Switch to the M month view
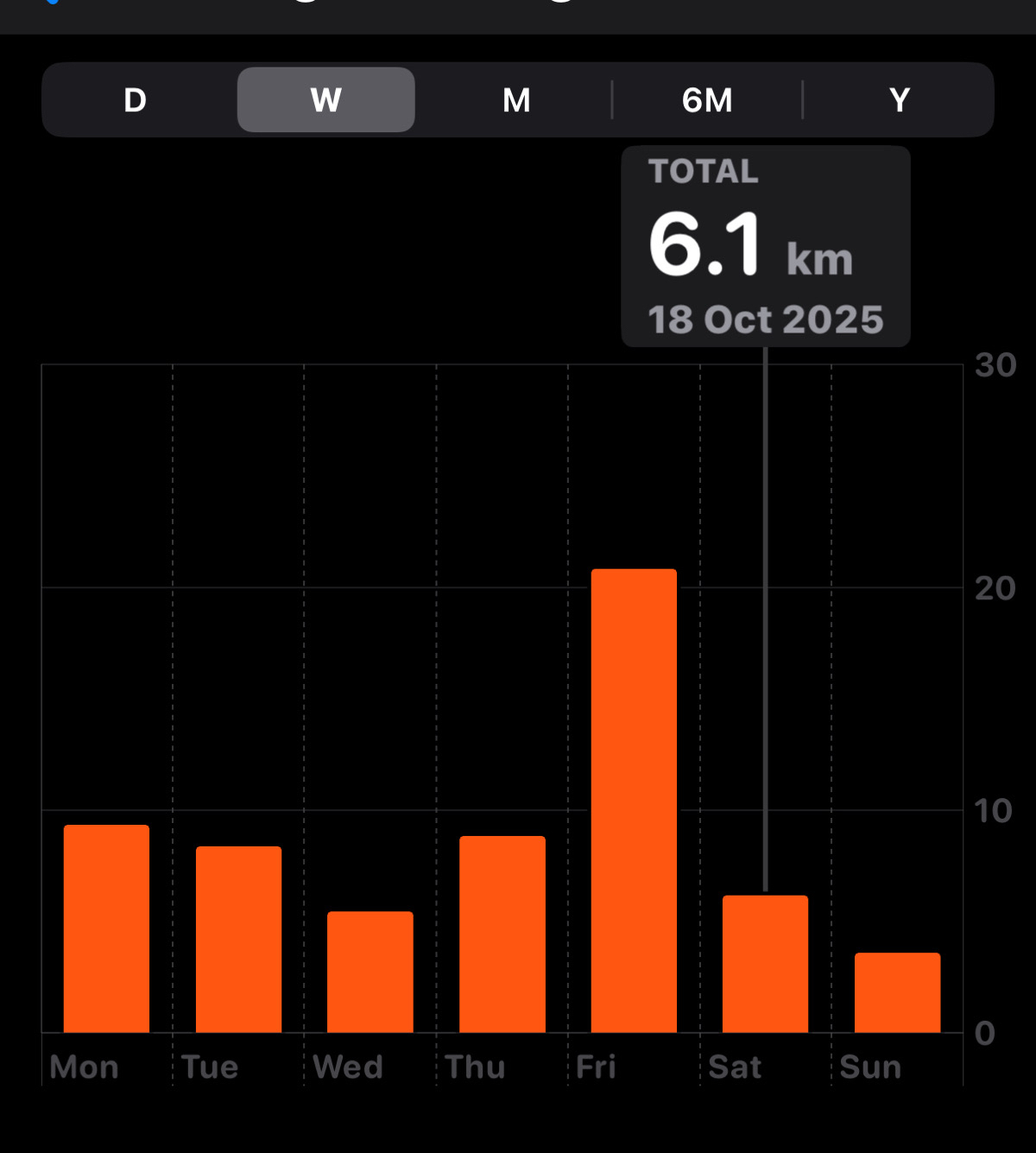This screenshot has width=1036, height=1153. (516, 100)
